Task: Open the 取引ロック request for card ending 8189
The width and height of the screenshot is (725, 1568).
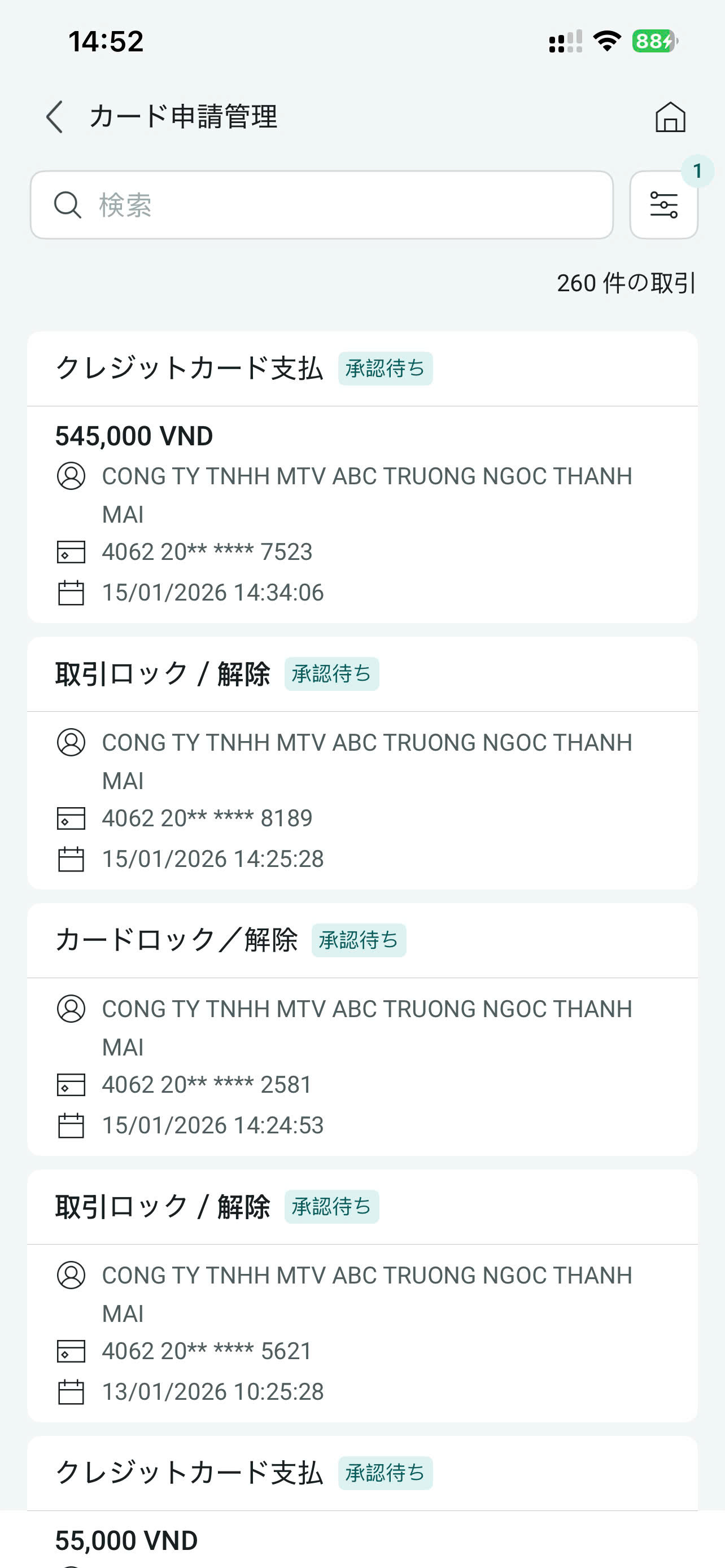Action: point(362,763)
